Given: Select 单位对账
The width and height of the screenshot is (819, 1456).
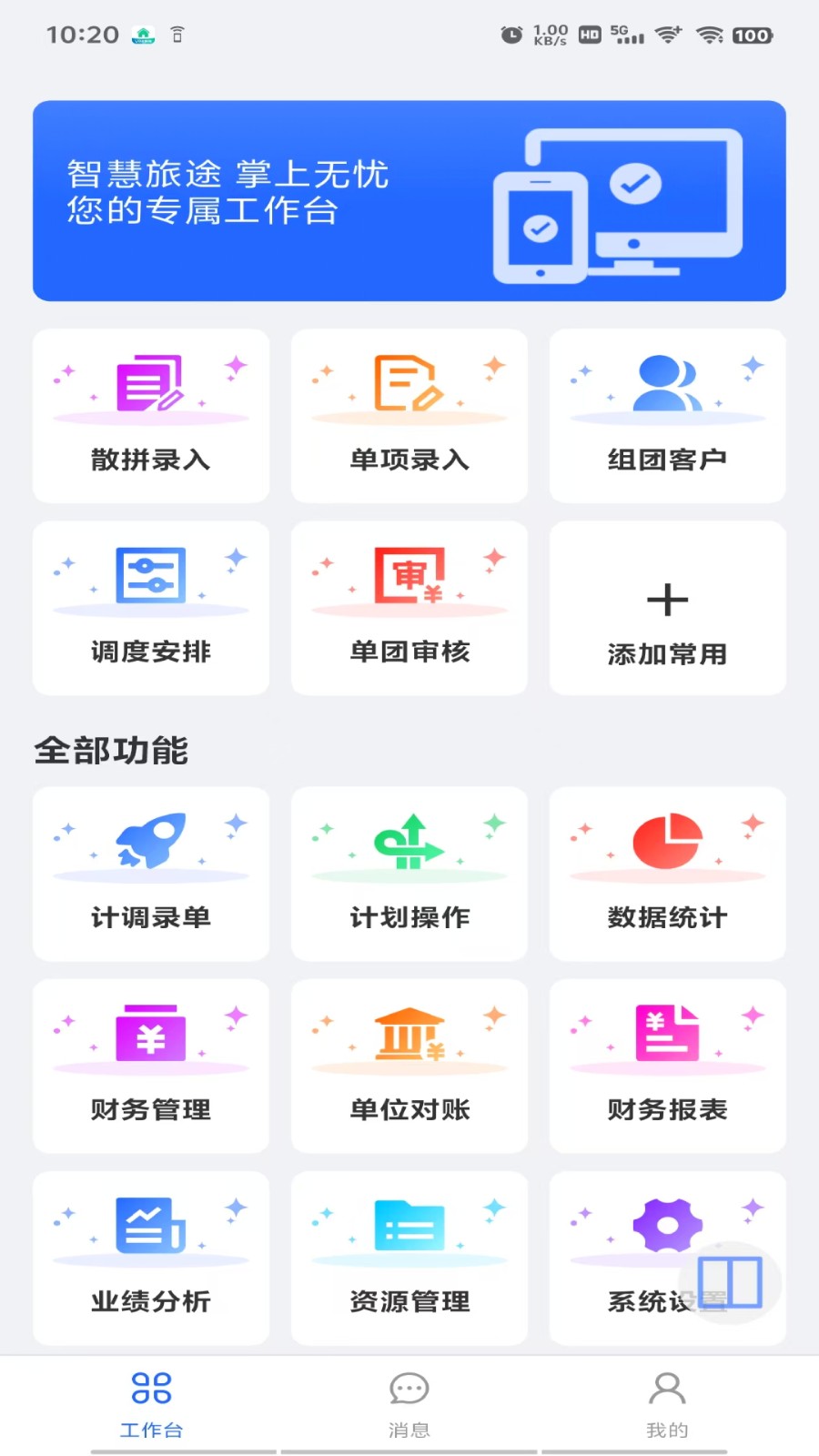Looking at the screenshot, I should pyautogui.click(x=409, y=1066).
